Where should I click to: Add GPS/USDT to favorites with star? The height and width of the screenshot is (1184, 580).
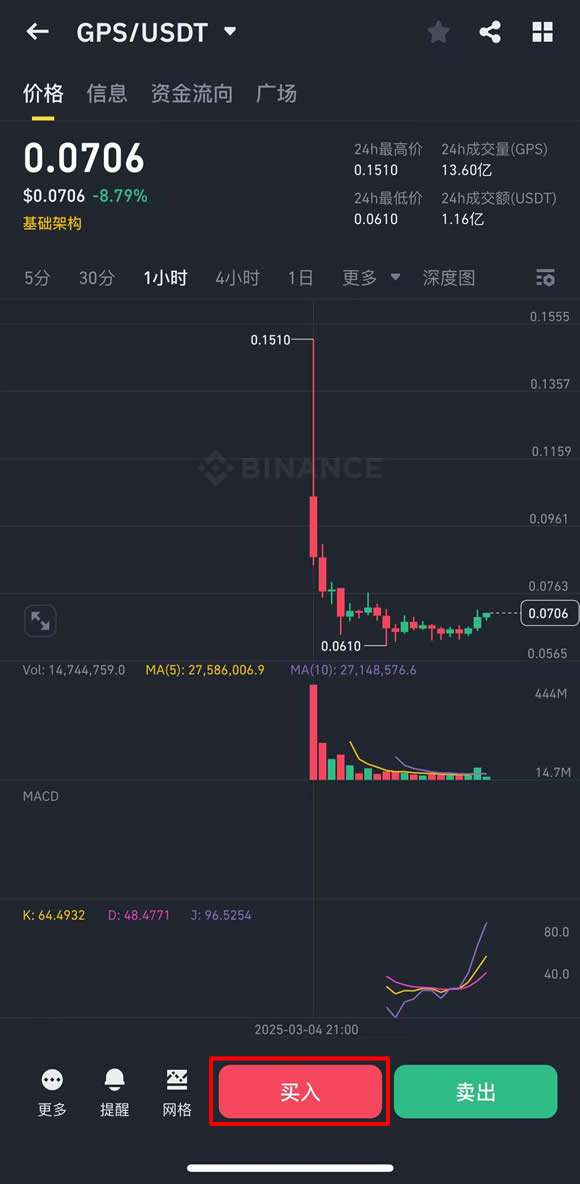click(438, 32)
